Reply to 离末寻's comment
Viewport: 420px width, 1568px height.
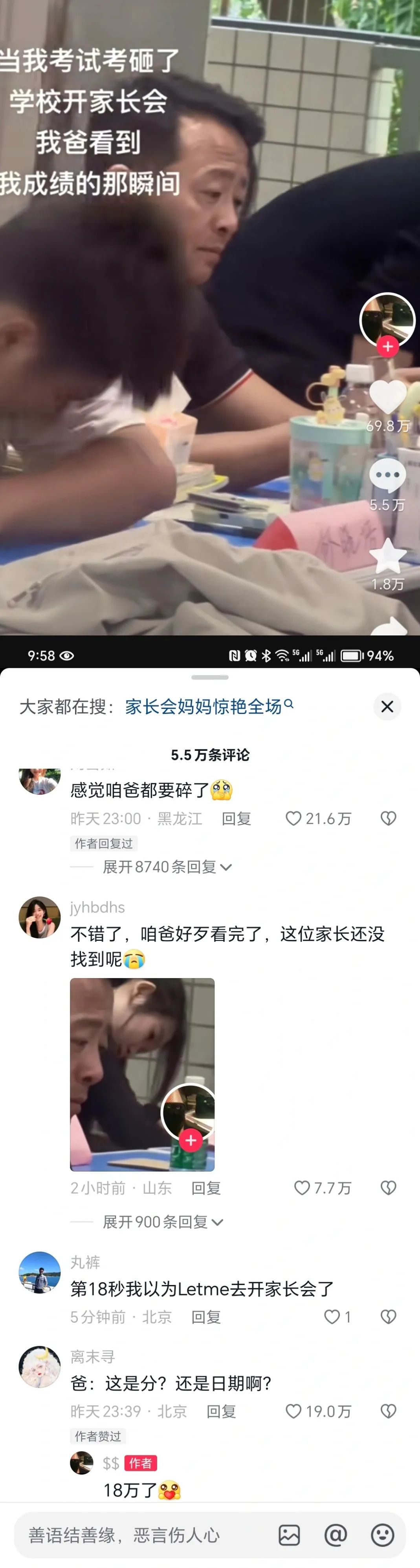[x=221, y=1411]
